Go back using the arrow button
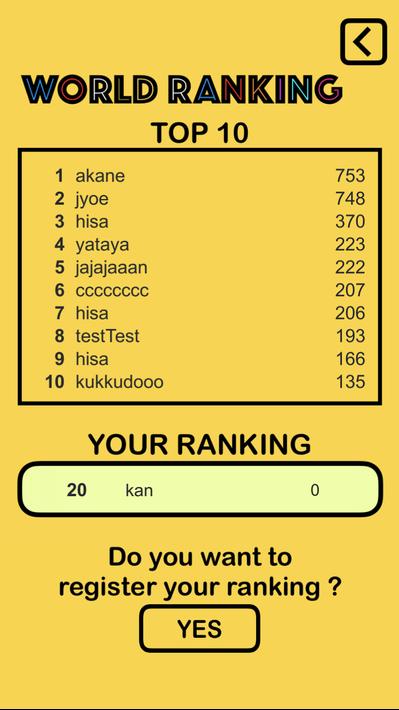This screenshot has height=710, width=399. click(x=364, y=42)
